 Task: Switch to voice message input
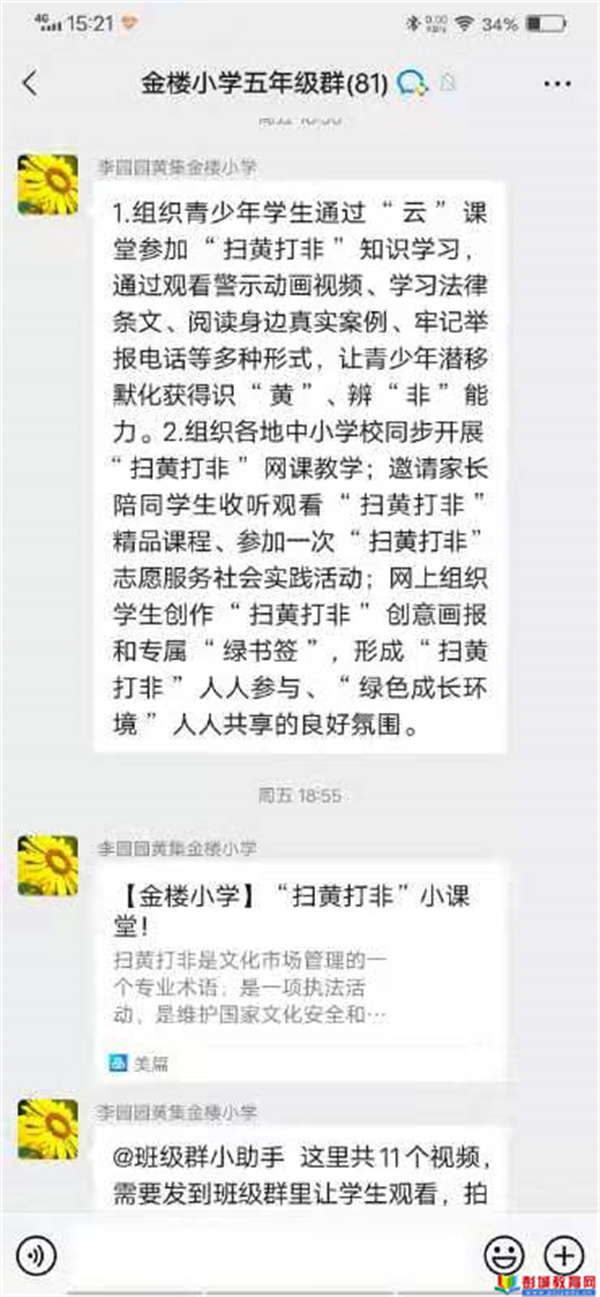[36, 1253]
